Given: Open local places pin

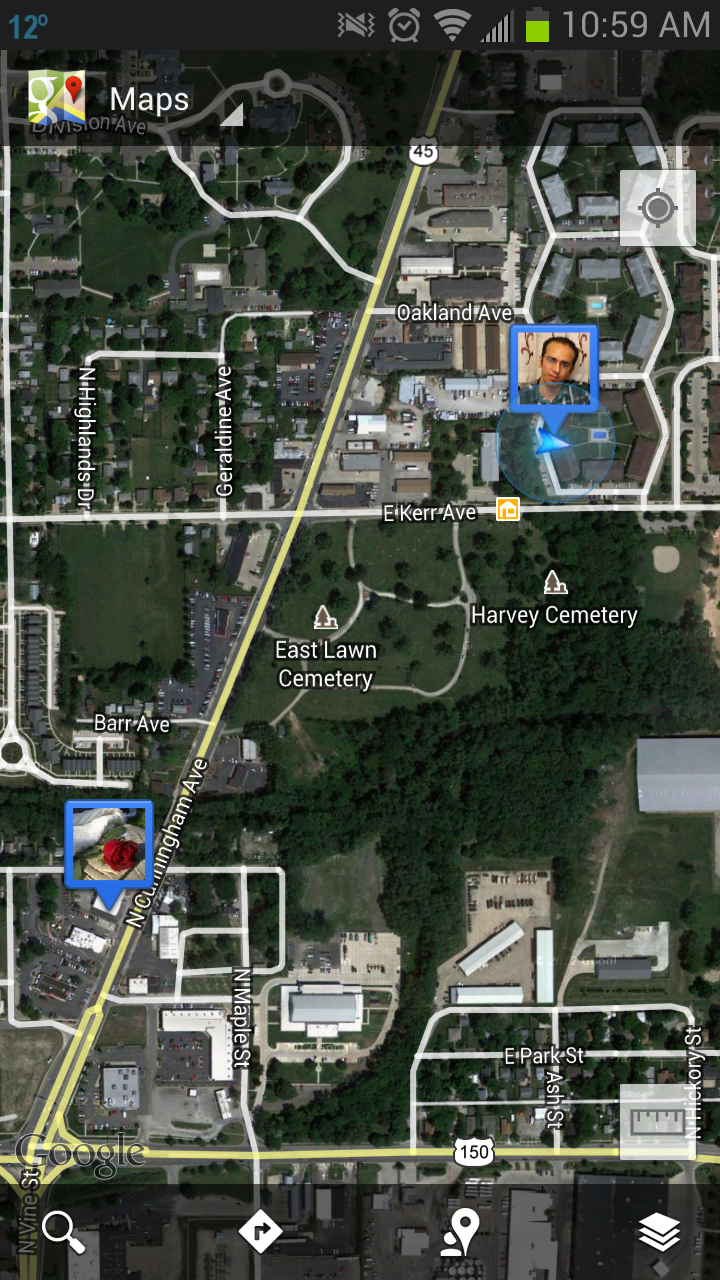Looking at the screenshot, I should click(461, 1232).
